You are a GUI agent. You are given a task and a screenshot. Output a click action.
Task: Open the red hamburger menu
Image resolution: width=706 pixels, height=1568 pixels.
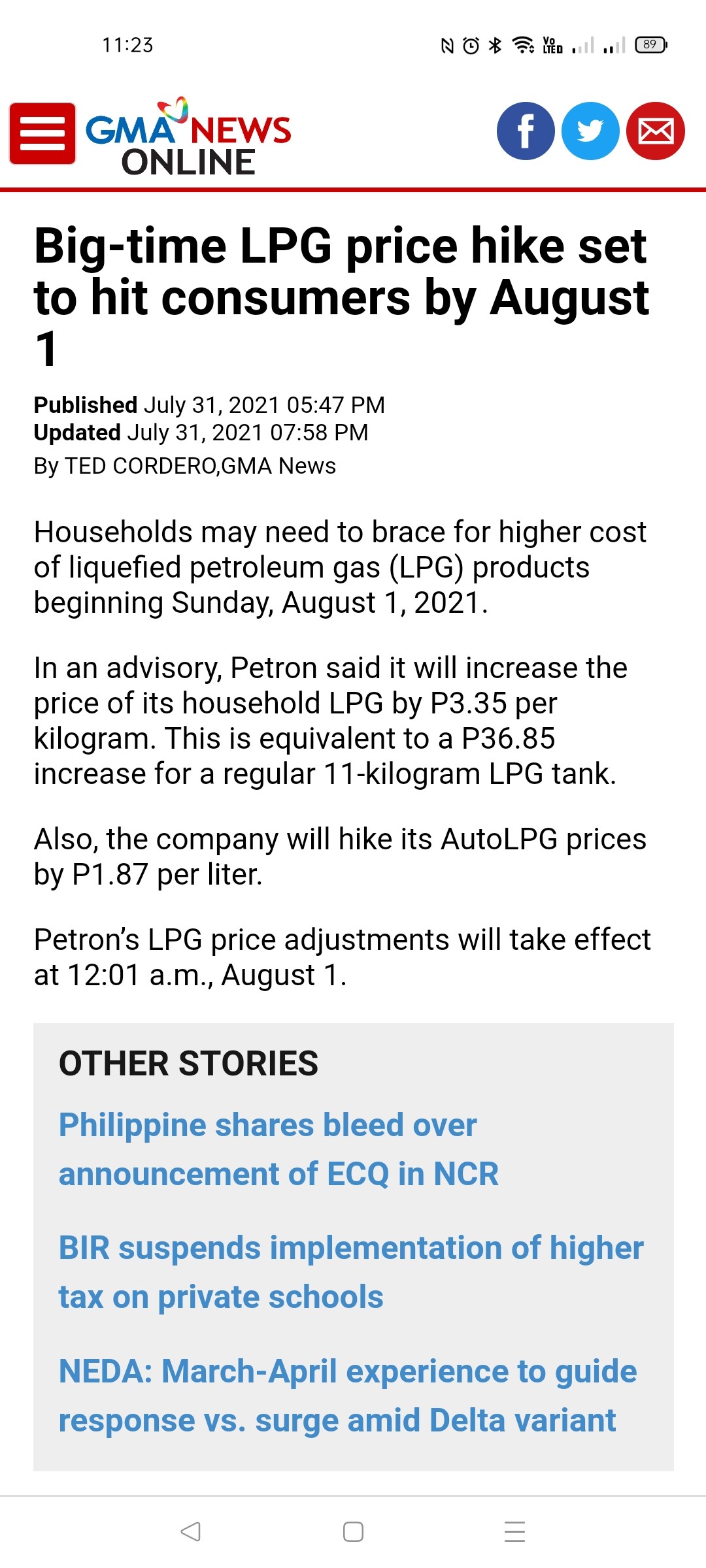42,133
